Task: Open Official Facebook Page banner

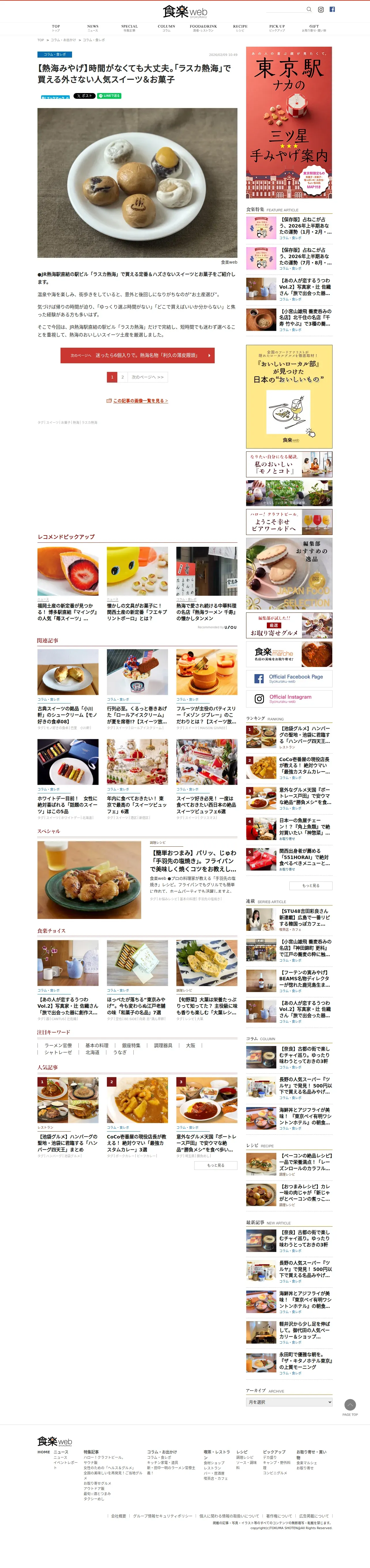Action: point(289,678)
